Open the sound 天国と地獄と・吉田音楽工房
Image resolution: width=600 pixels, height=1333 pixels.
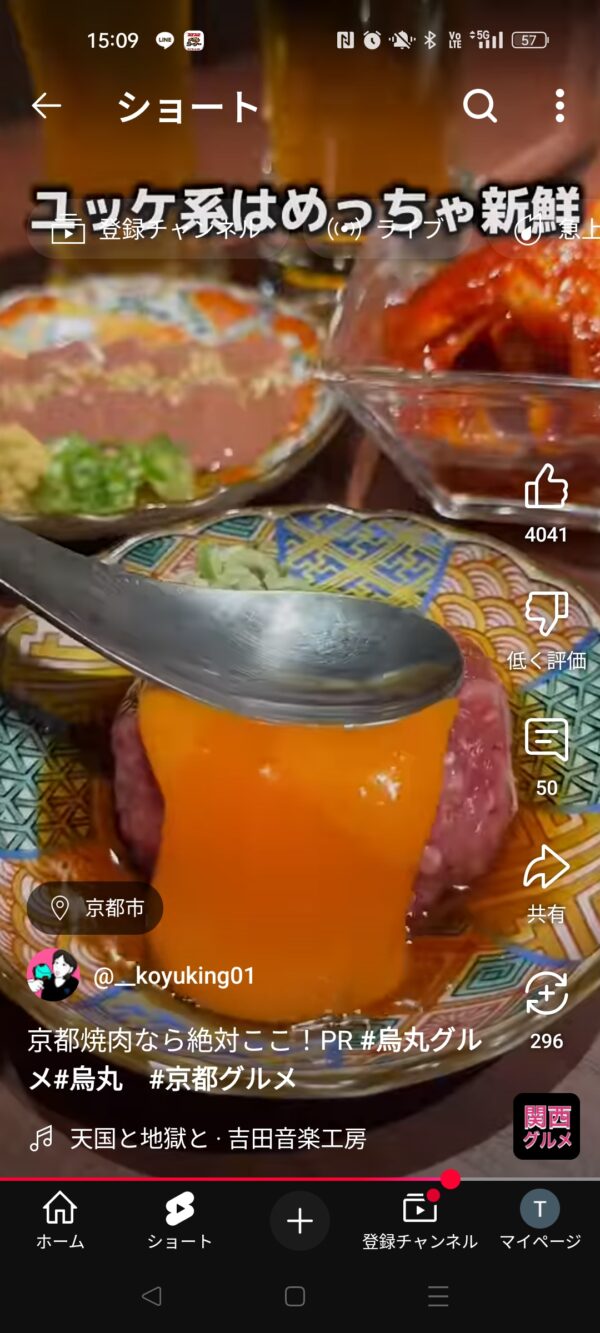pos(218,1138)
